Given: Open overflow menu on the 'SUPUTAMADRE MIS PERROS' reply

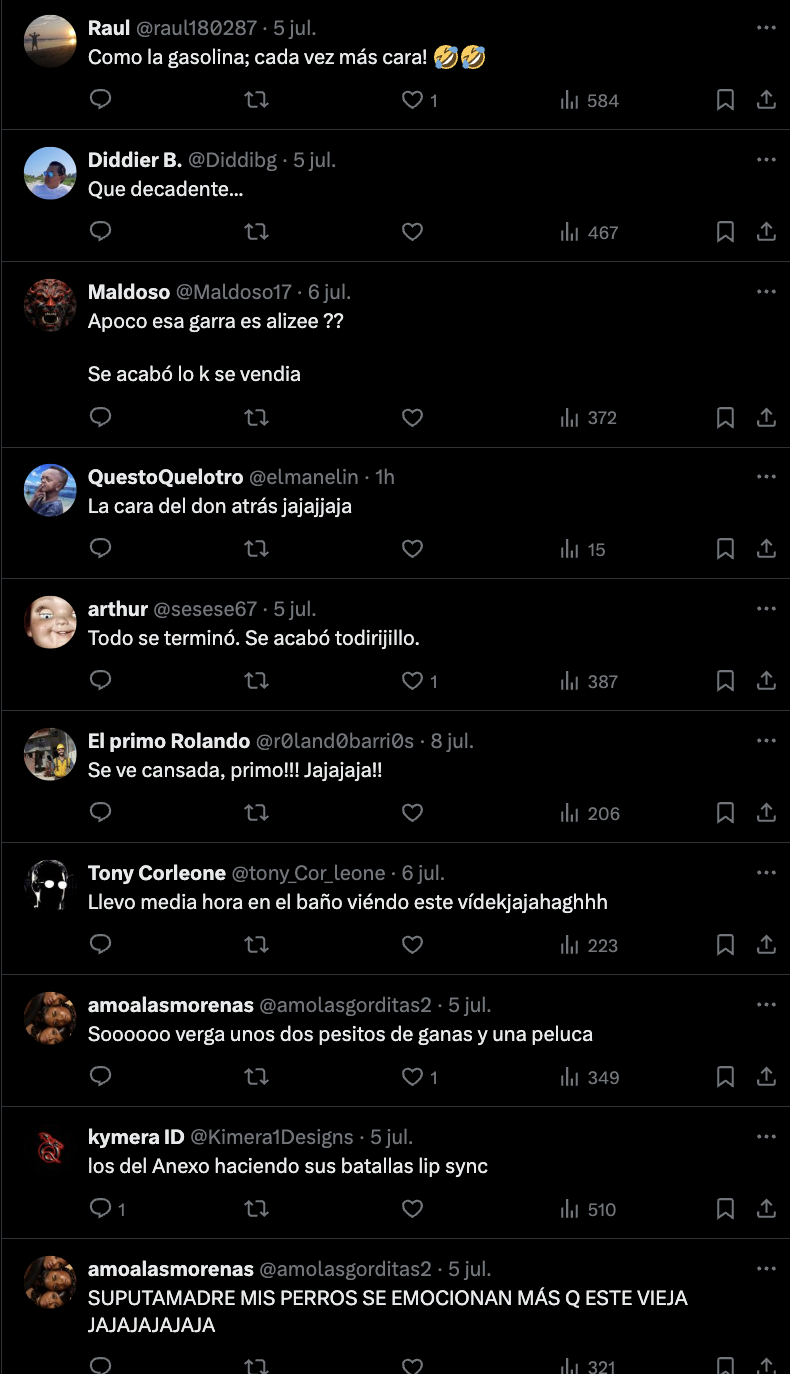Looking at the screenshot, I should tap(766, 1269).
